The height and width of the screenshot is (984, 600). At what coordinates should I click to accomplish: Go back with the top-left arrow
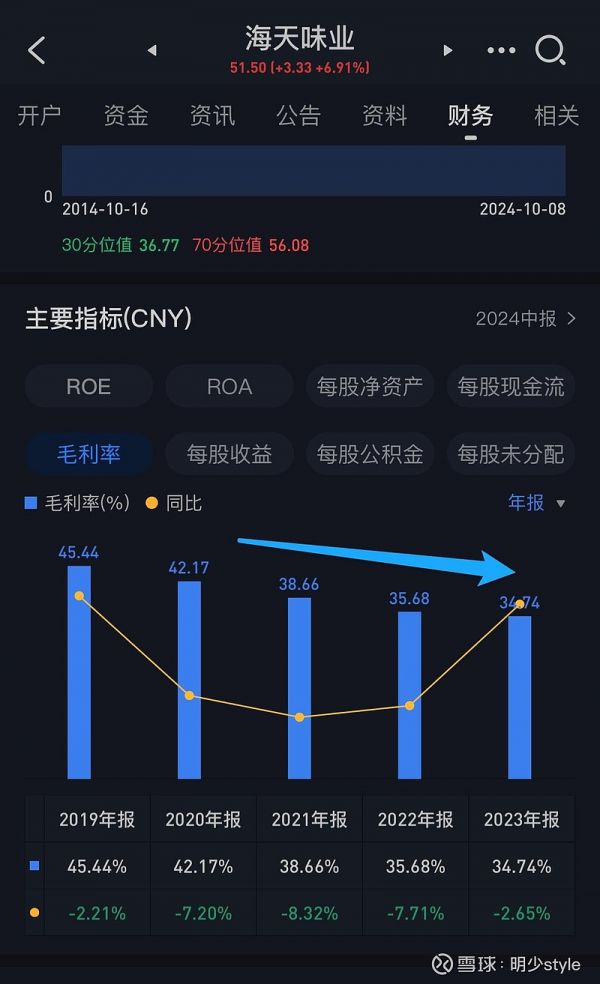click(x=36, y=50)
